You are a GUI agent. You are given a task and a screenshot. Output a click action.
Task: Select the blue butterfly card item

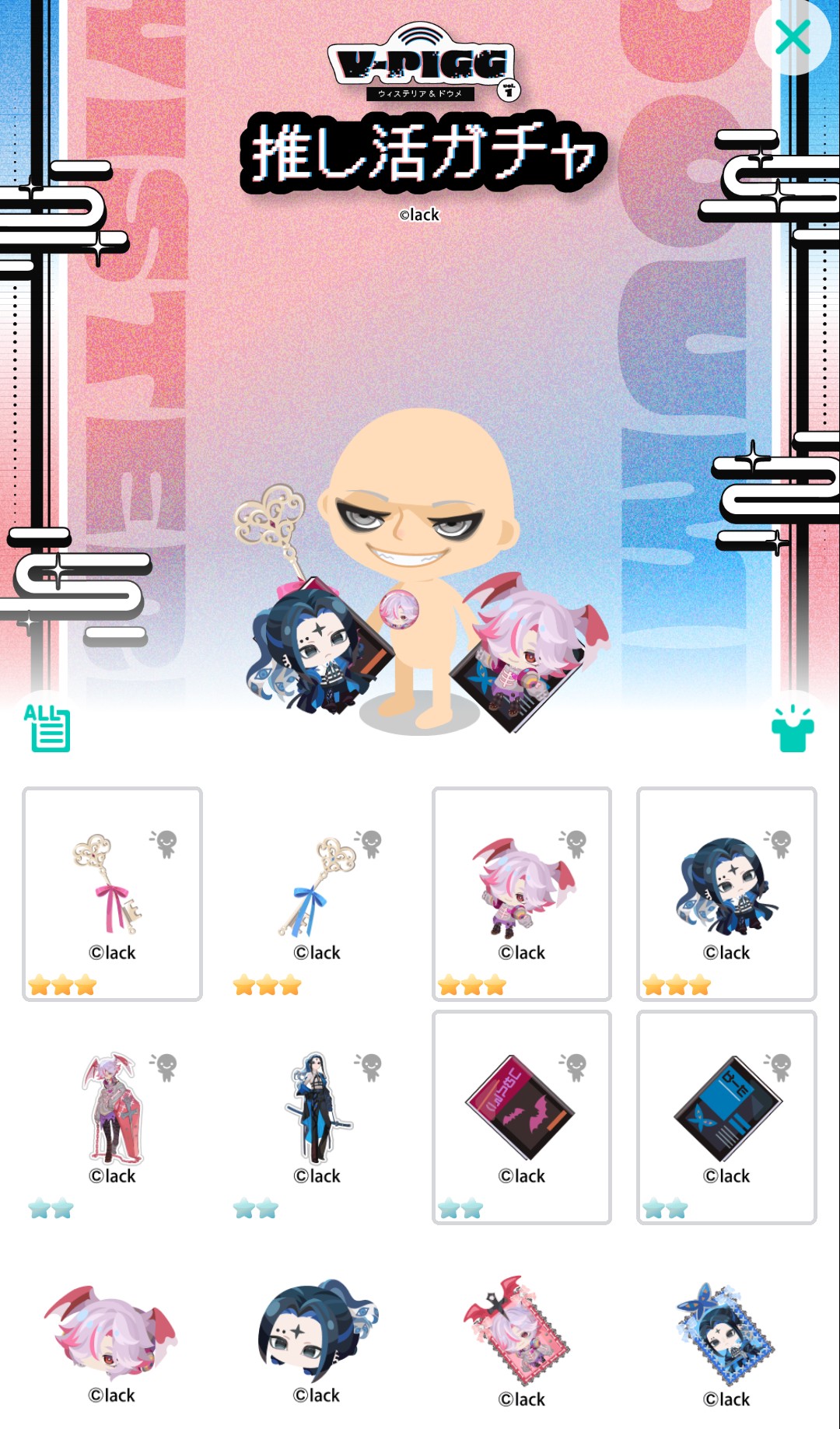[x=726, y=1116]
